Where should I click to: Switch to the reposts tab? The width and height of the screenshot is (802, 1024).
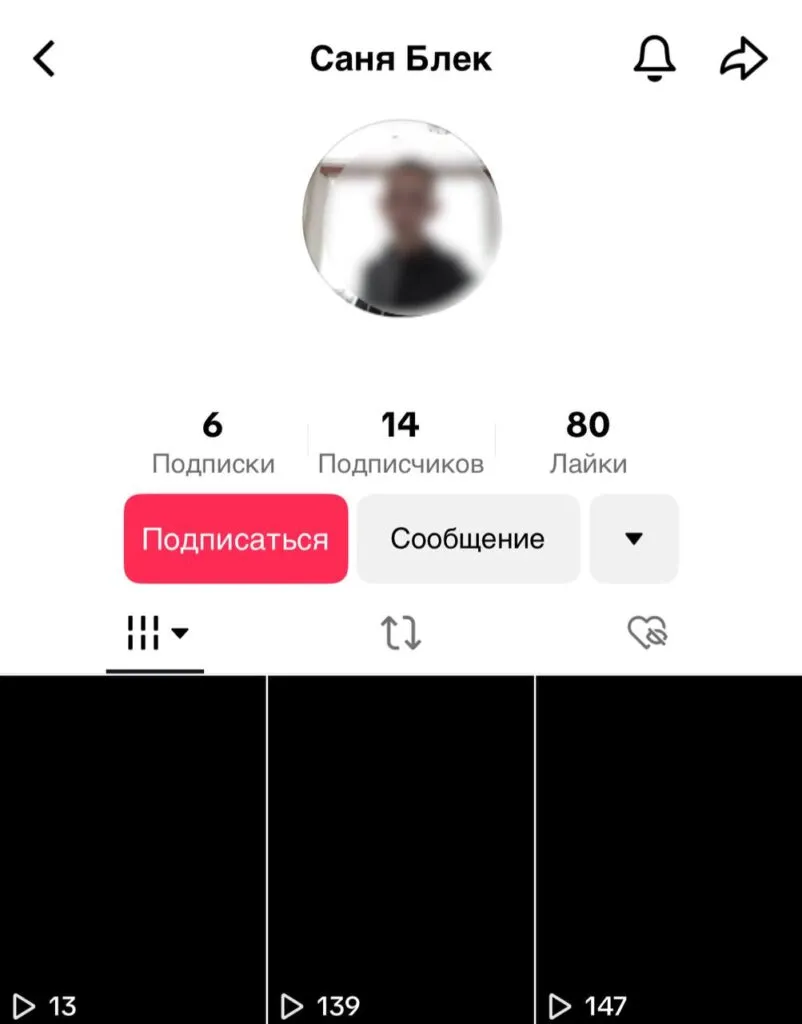401,632
